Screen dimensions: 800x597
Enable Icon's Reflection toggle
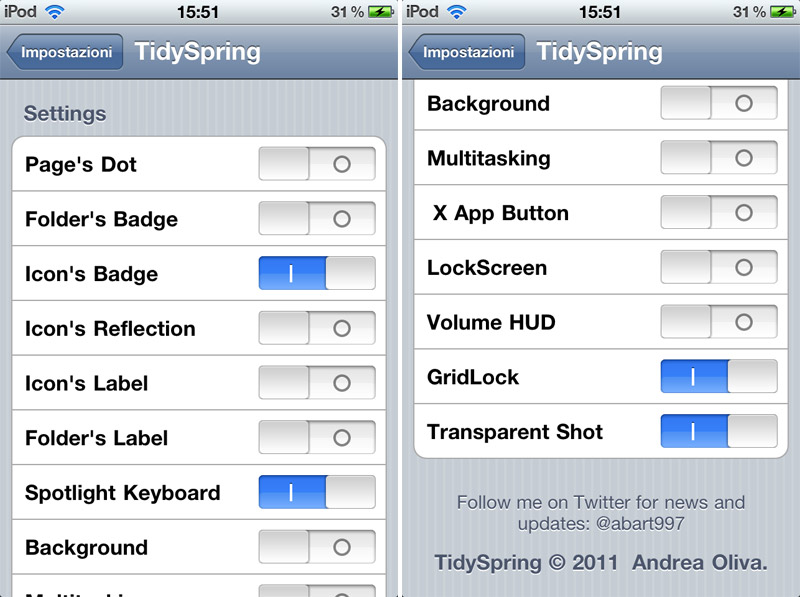[x=317, y=328]
